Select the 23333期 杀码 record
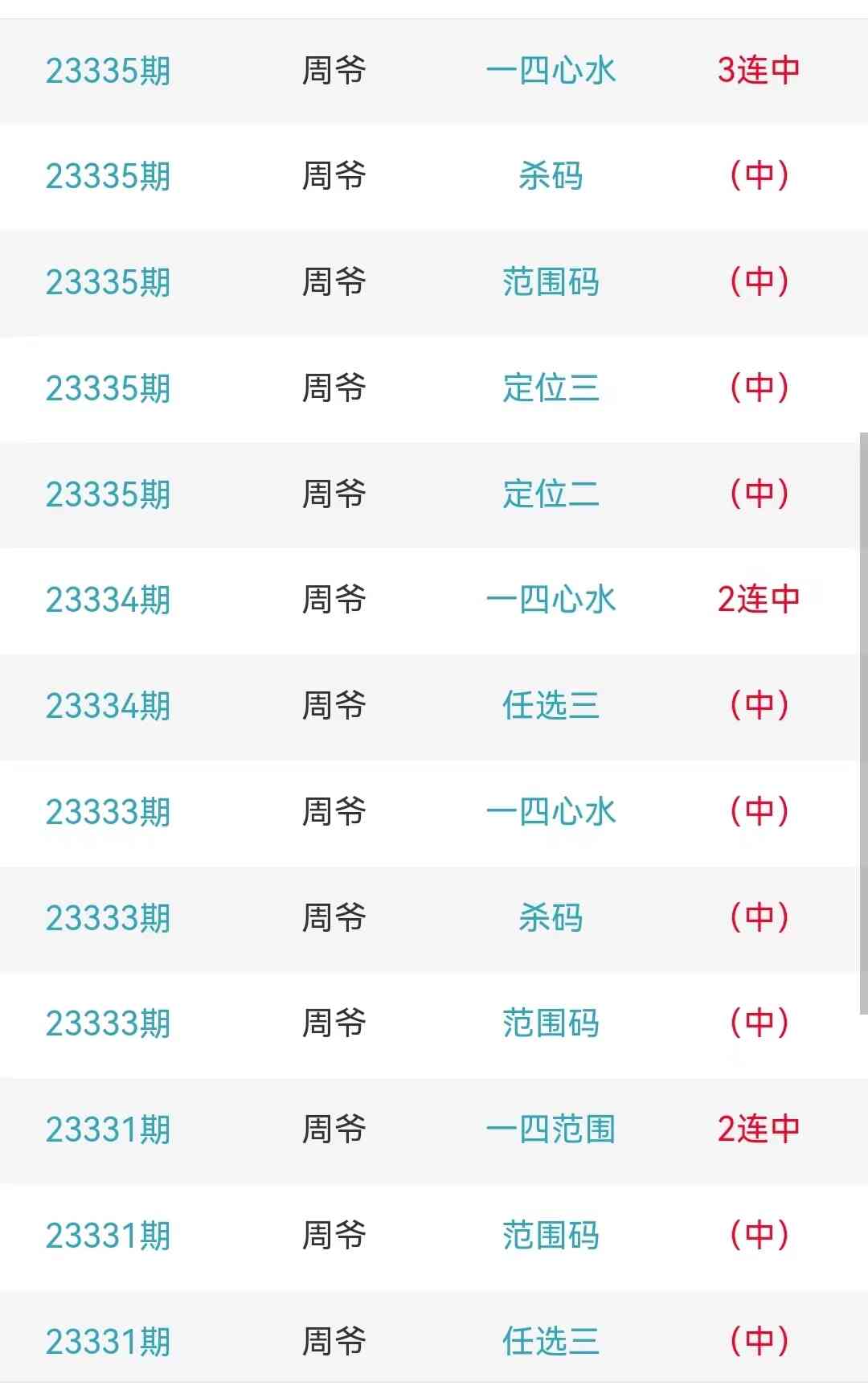Screen dimensions: 868x1386 tap(551, 918)
